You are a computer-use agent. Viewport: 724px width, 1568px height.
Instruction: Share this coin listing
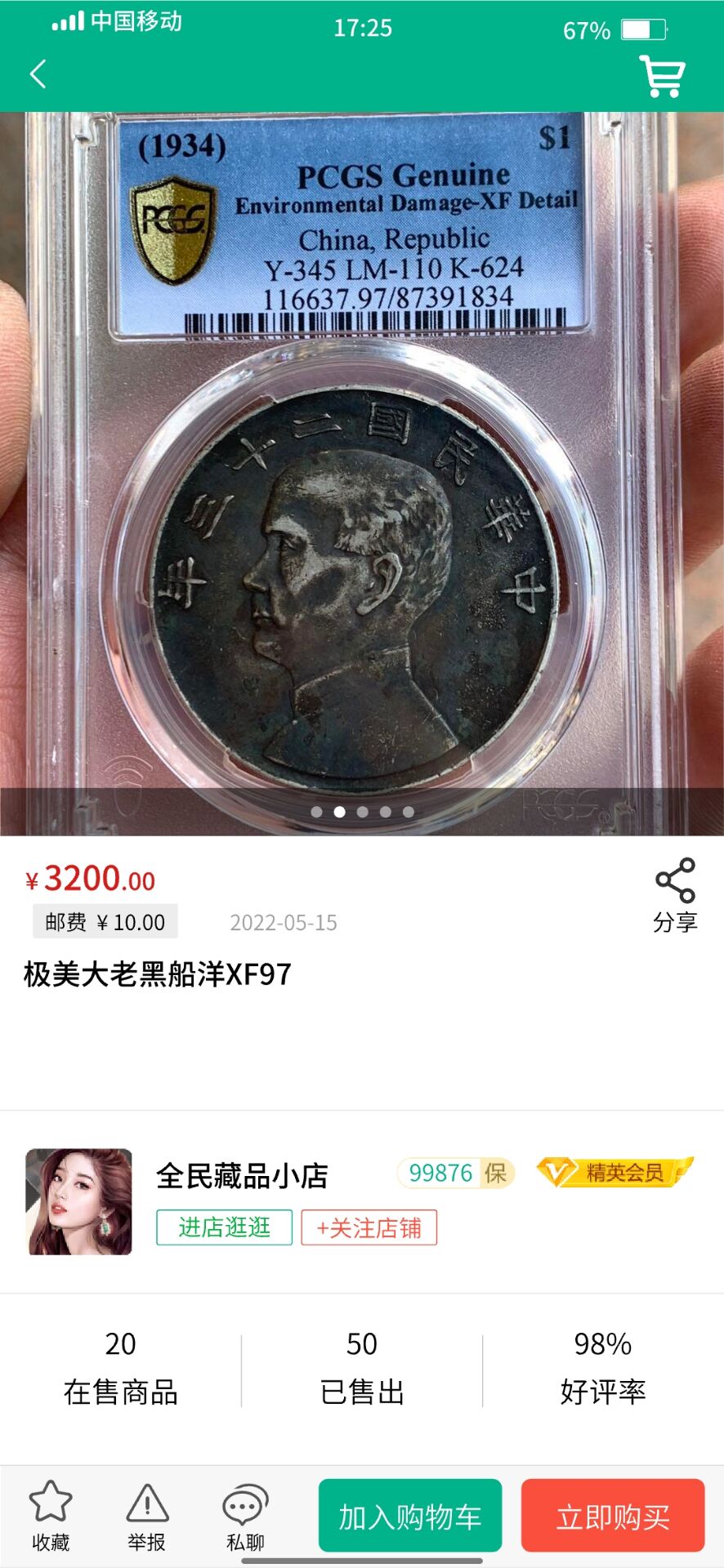[675, 895]
